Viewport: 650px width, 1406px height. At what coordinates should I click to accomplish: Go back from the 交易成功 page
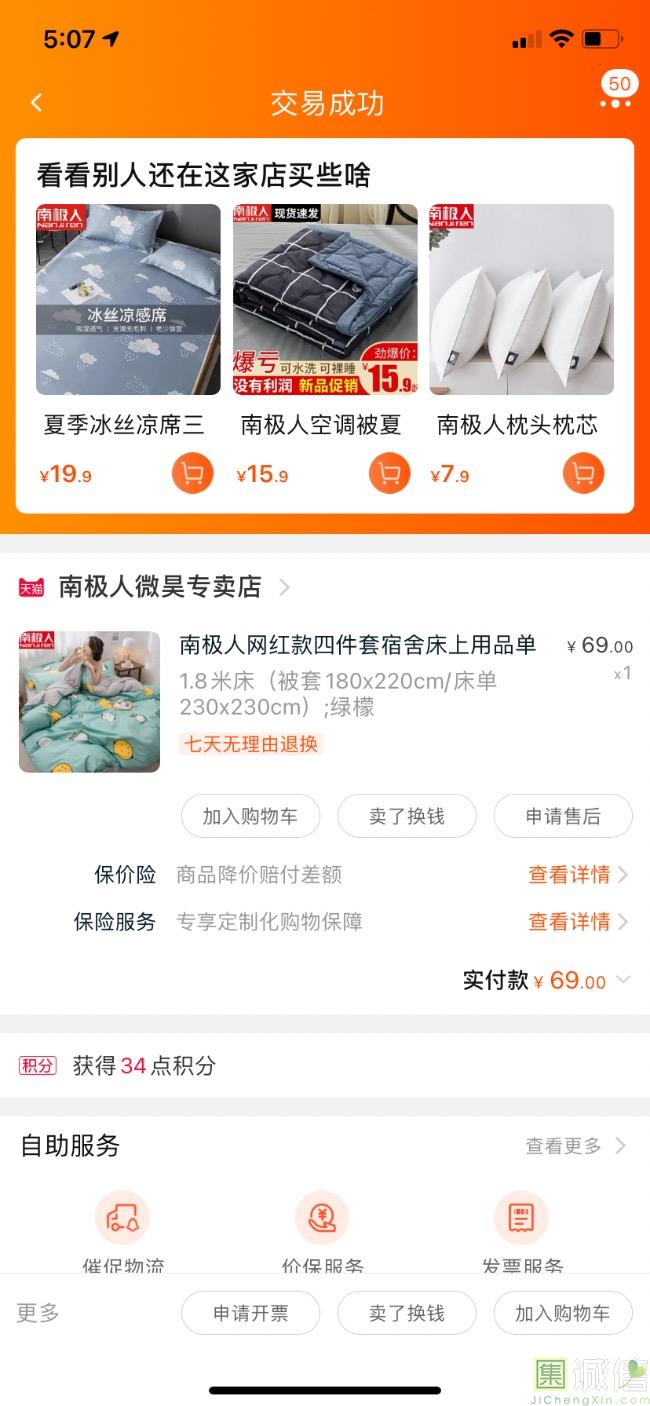(37, 102)
